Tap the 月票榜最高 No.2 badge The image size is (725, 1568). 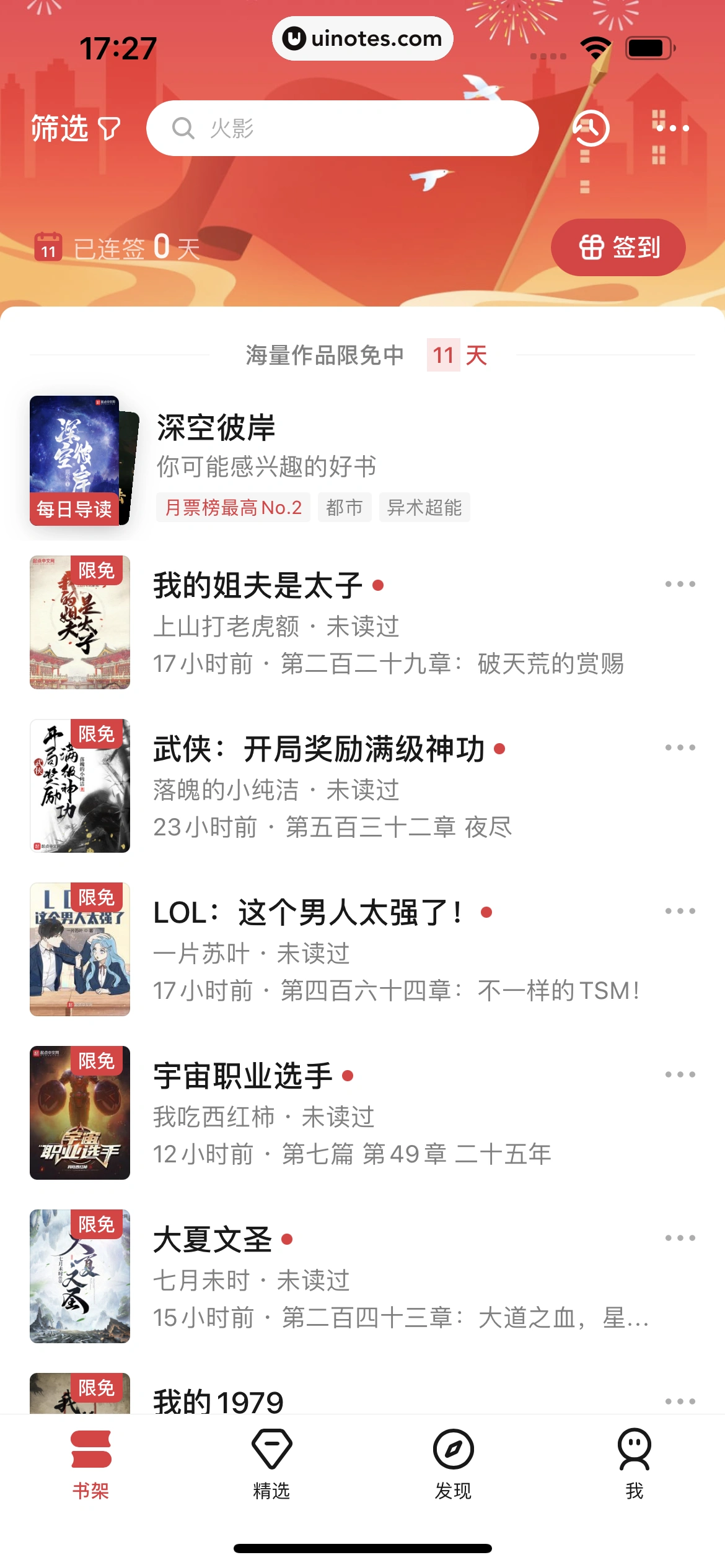(234, 507)
